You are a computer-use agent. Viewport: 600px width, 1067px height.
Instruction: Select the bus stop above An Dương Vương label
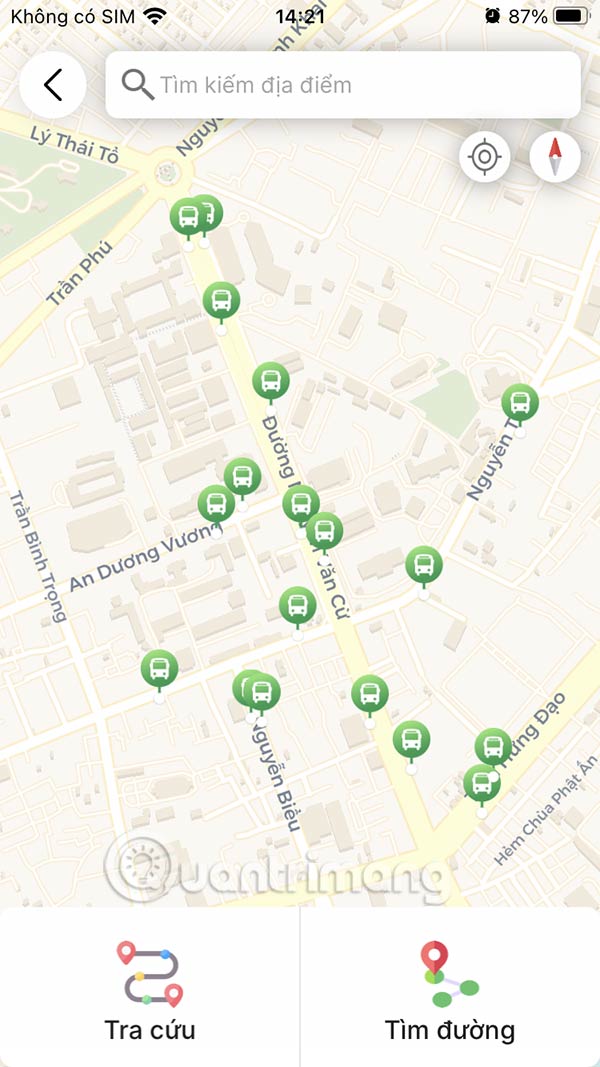click(x=216, y=504)
